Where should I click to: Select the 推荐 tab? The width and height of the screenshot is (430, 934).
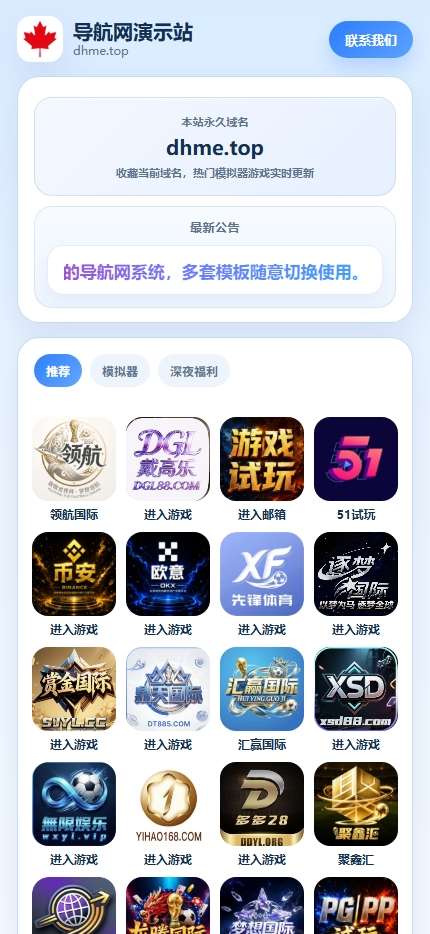coord(58,371)
